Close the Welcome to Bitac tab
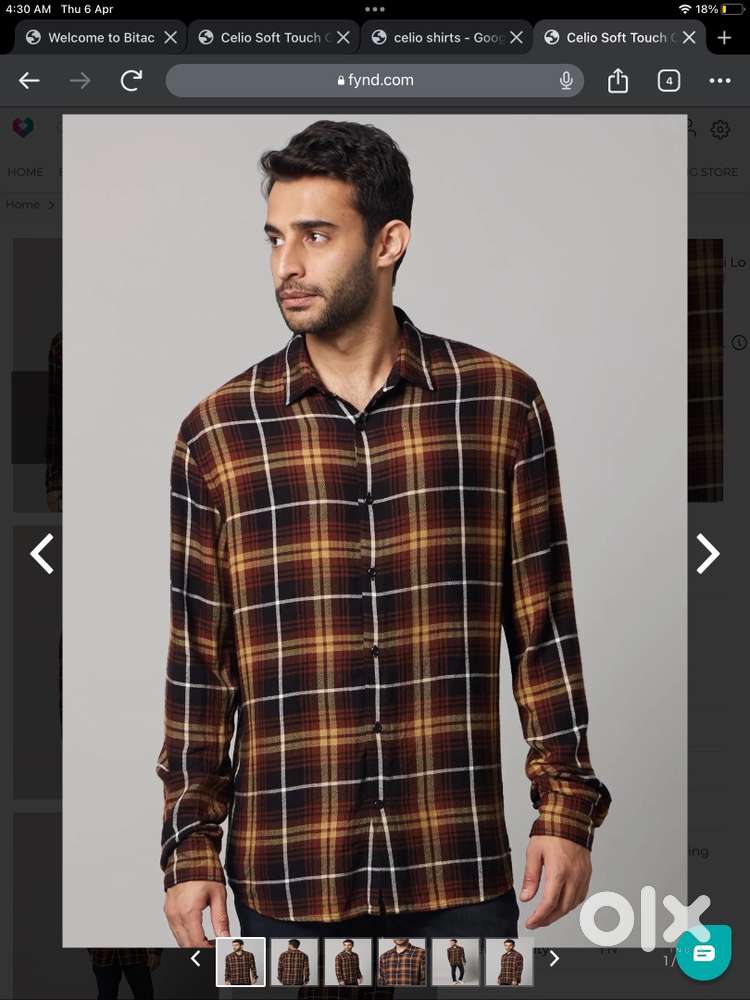750x1000 pixels. point(170,38)
